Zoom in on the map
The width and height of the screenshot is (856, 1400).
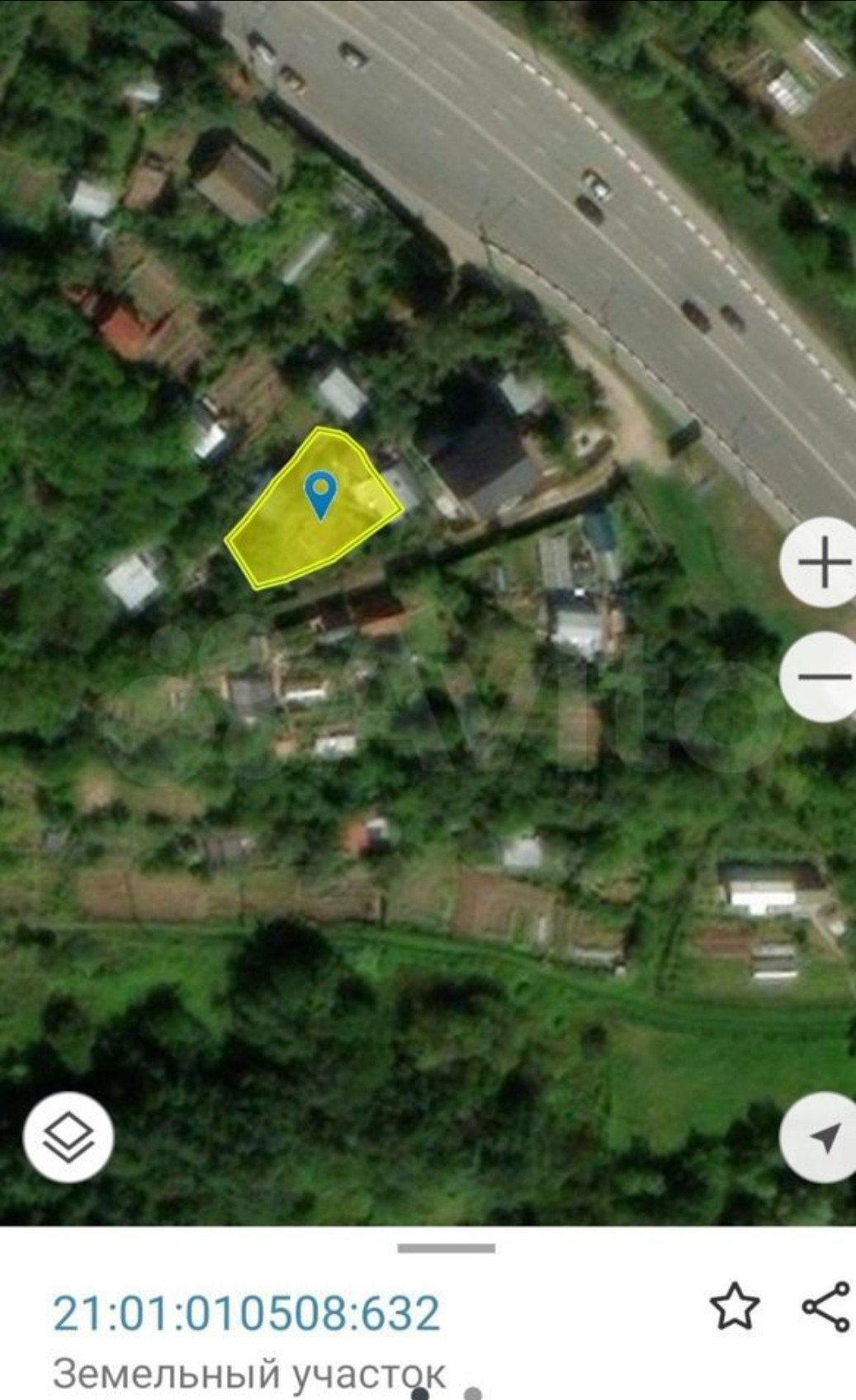pyautogui.click(x=822, y=564)
